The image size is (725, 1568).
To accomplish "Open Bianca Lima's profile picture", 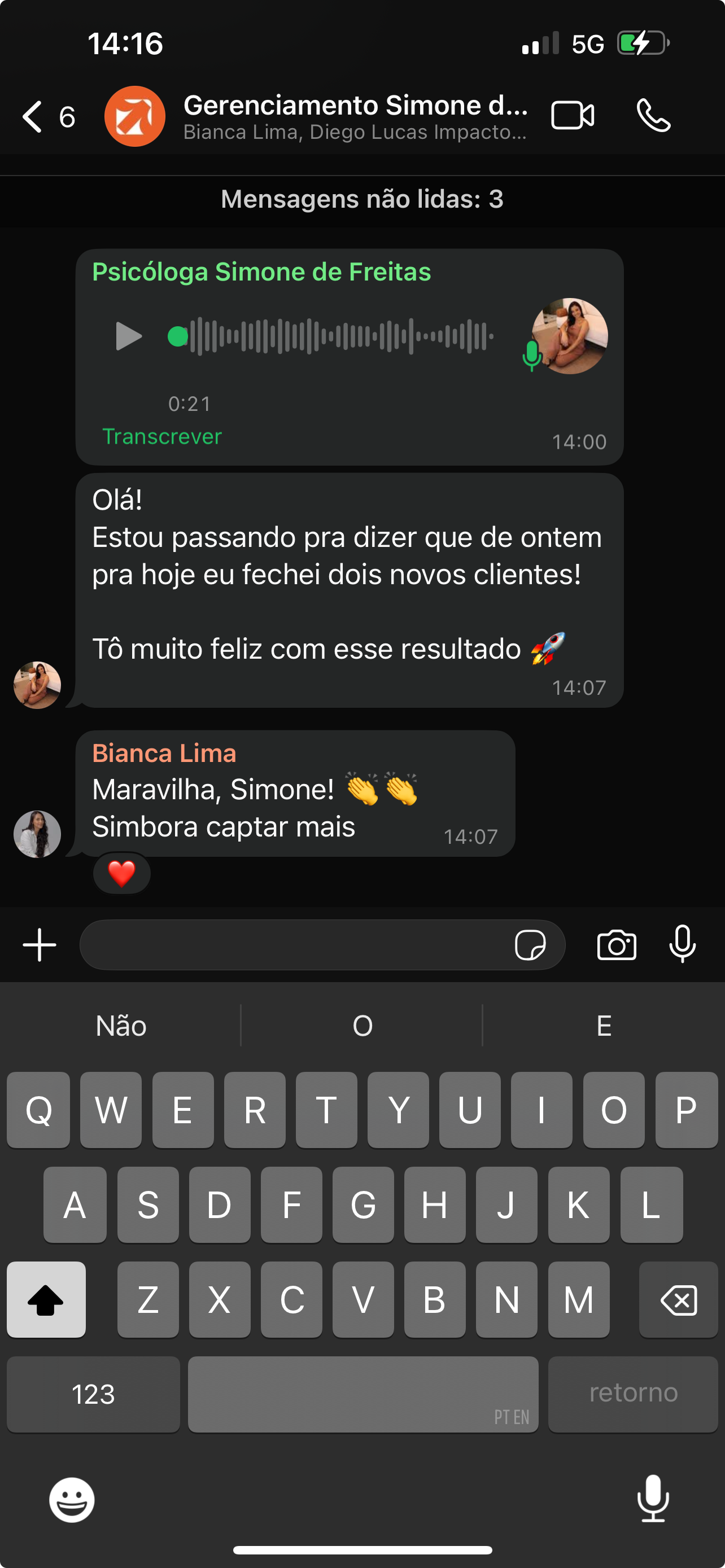I will point(37,834).
